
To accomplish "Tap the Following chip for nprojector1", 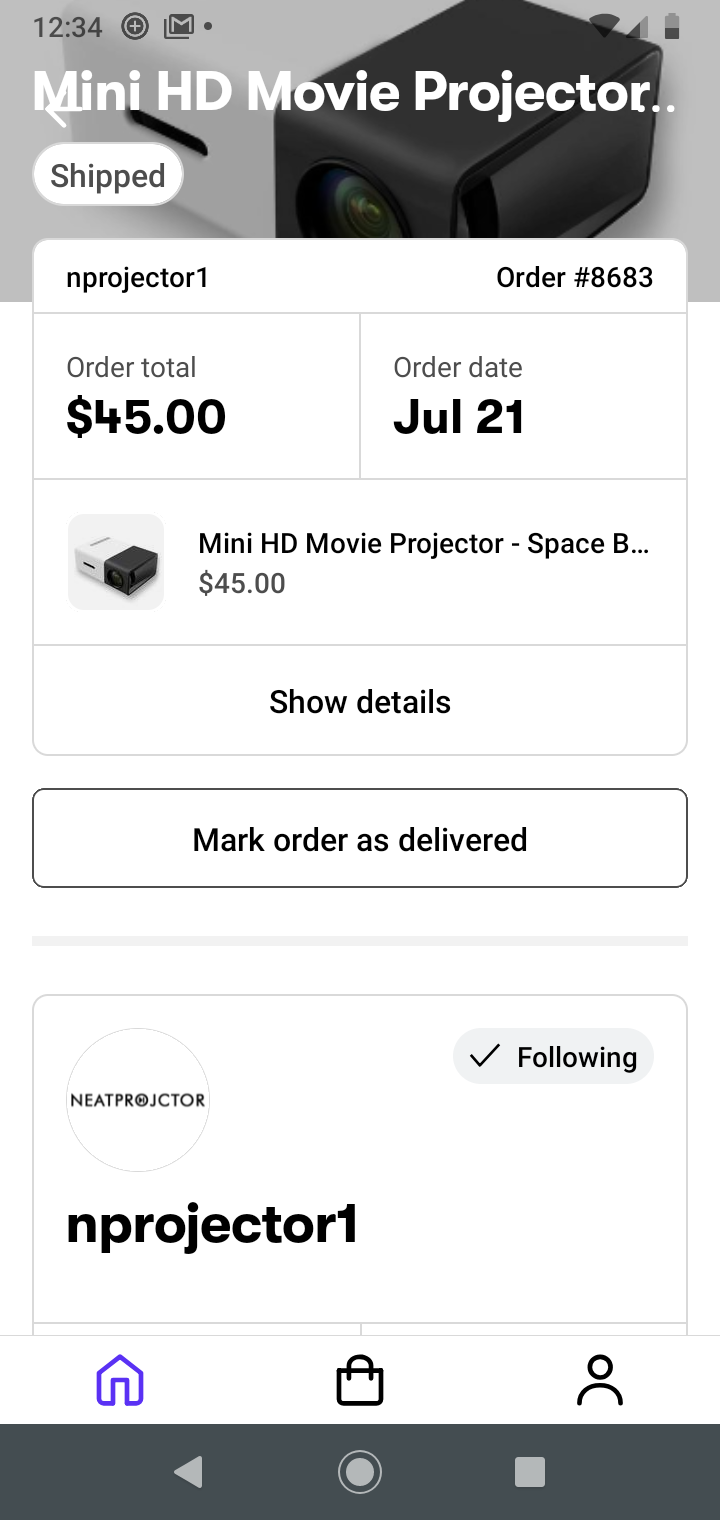I will 553,1057.
